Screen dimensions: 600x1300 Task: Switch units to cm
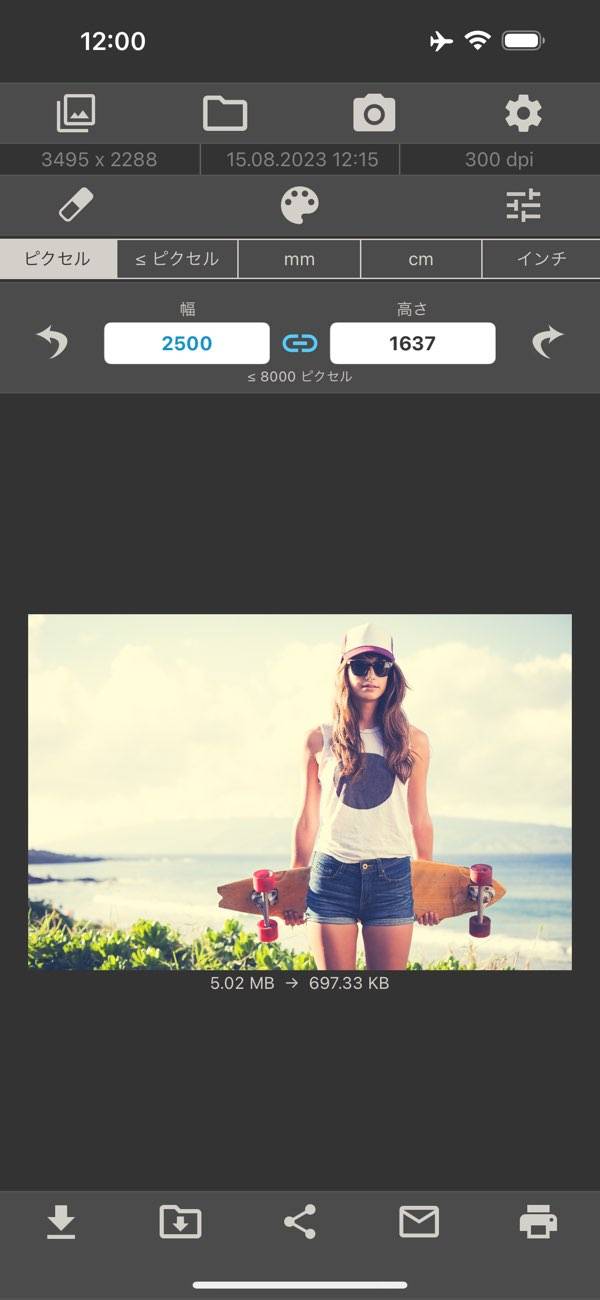421,259
